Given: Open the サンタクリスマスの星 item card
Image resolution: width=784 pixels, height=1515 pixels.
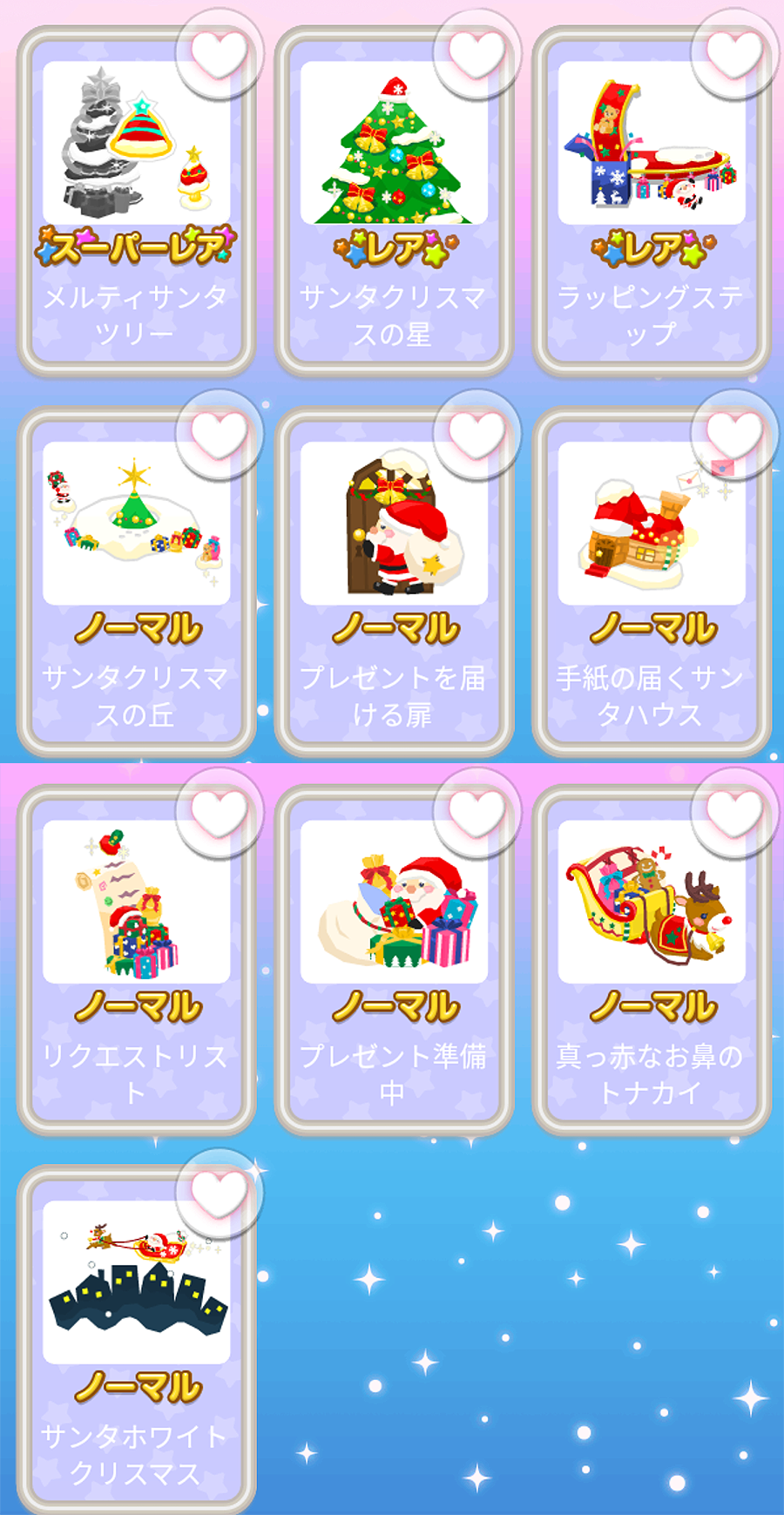Looking at the screenshot, I should tap(394, 218).
